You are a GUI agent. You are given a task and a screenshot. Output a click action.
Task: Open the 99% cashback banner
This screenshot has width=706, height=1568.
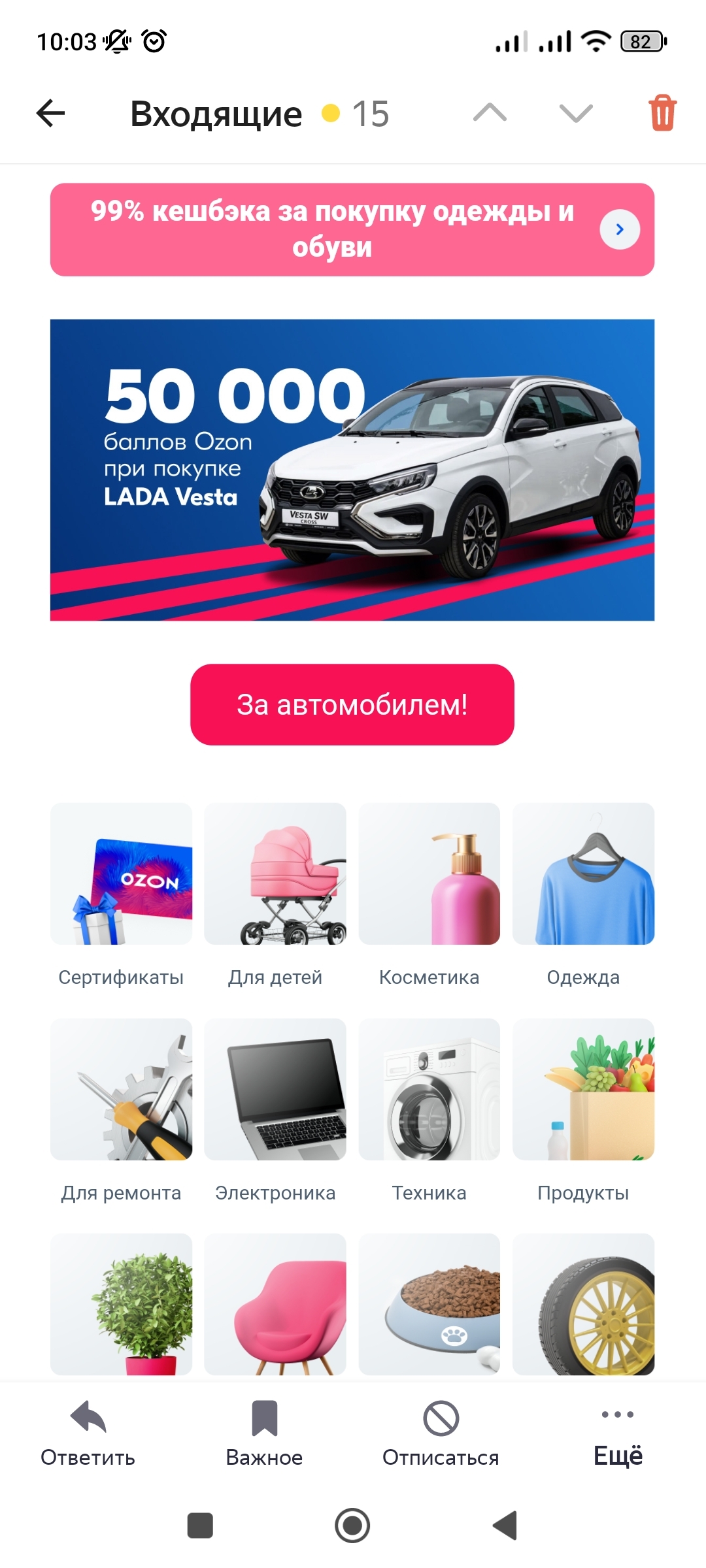pyautogui.click(x=352, y=229)
